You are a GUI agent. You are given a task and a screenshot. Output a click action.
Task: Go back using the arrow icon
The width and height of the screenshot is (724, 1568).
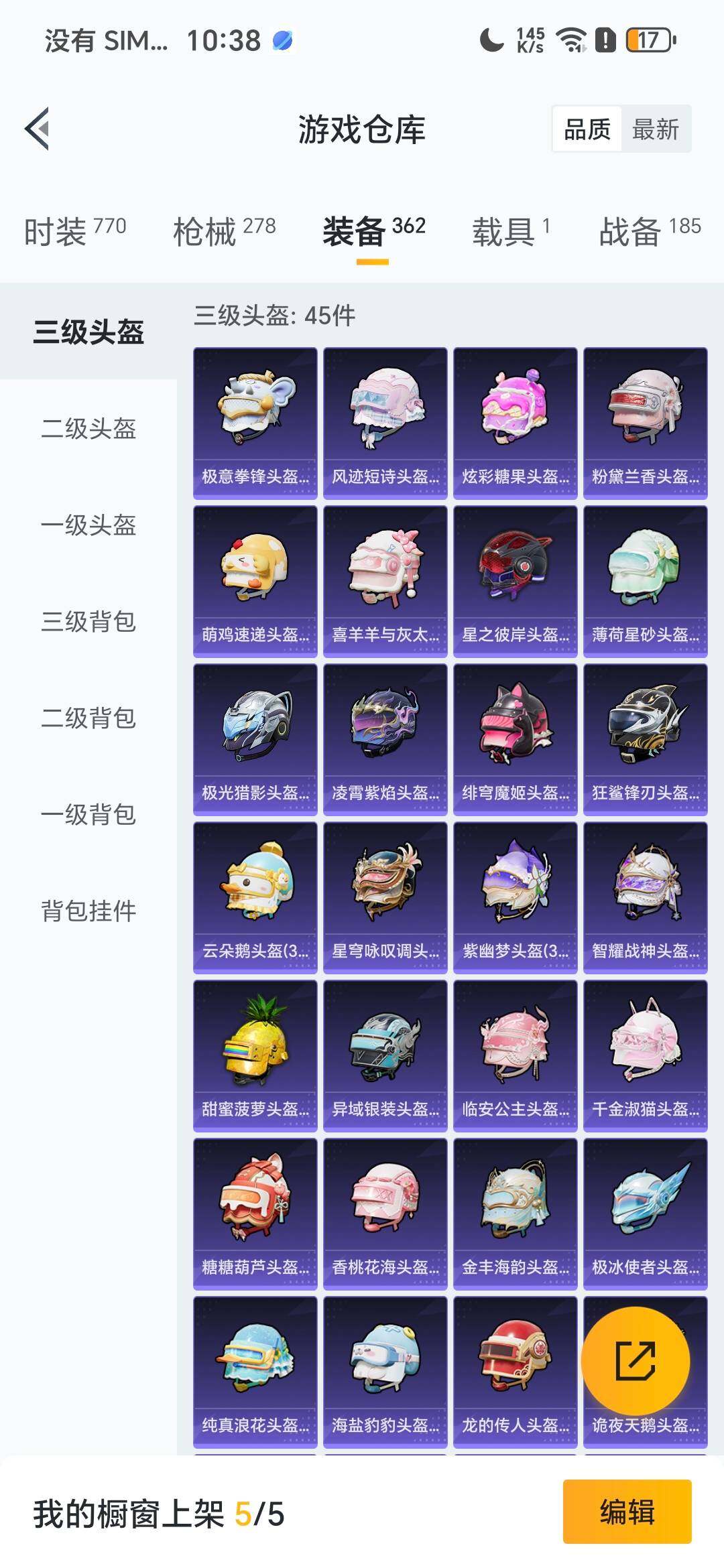tap(38, 129)
